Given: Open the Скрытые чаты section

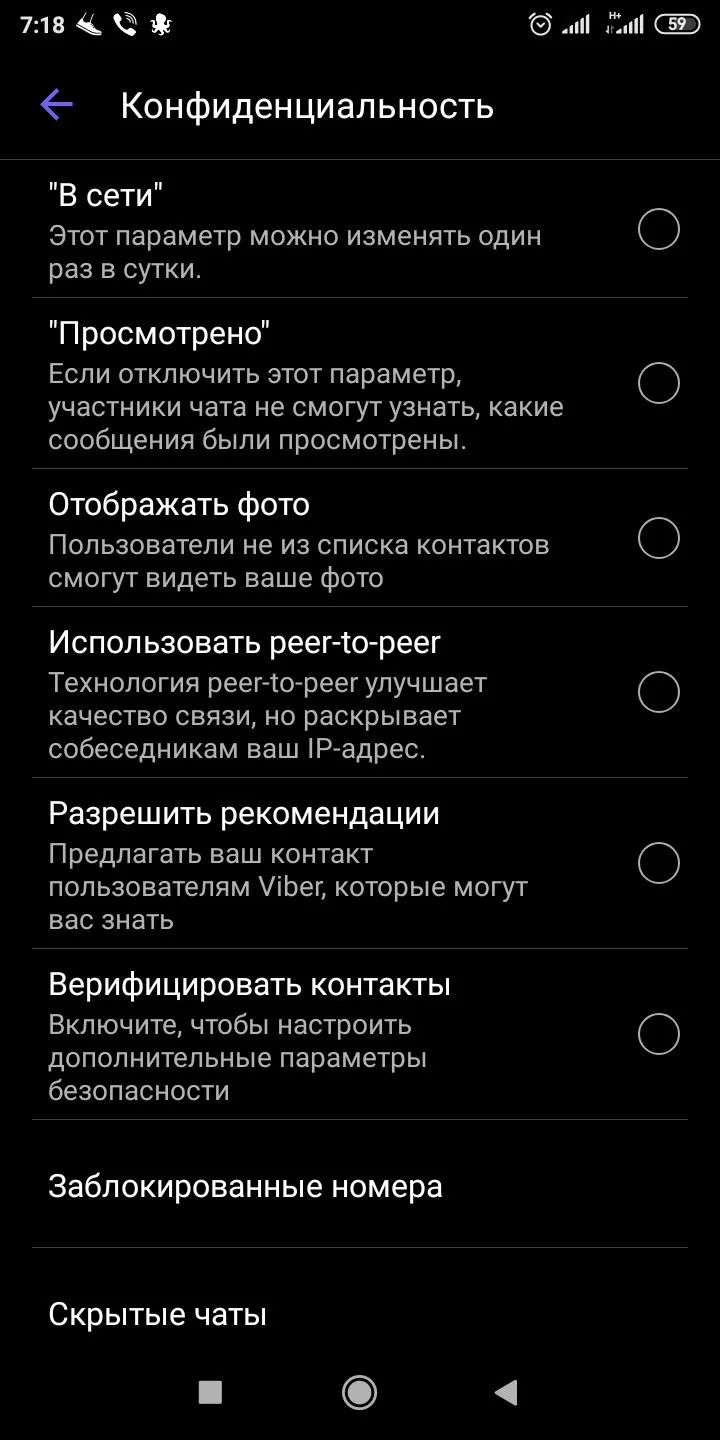Looking at the screenshot, I should pos(157,1313).
